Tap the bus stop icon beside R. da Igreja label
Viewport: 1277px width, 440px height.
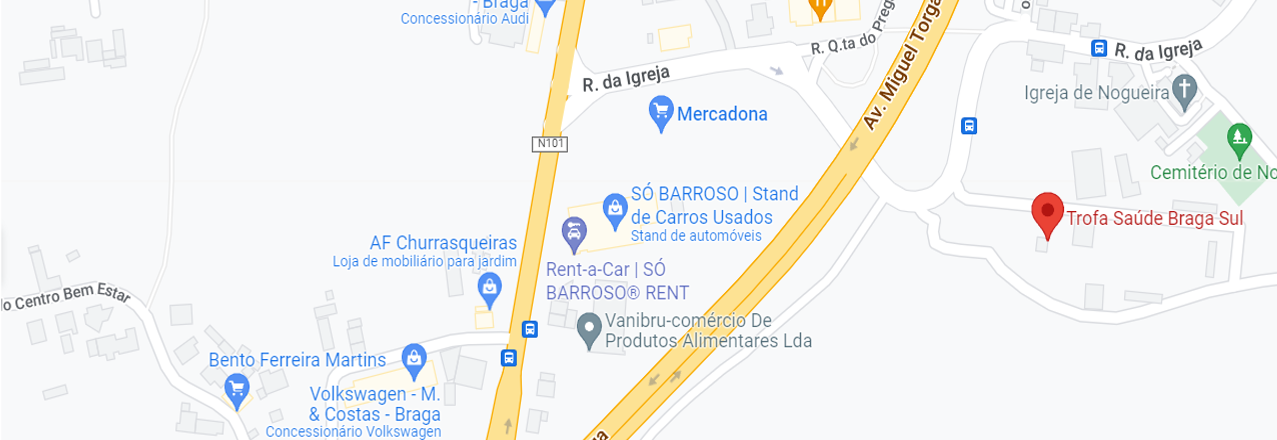pyautogui.click(x=1099, y=48)
